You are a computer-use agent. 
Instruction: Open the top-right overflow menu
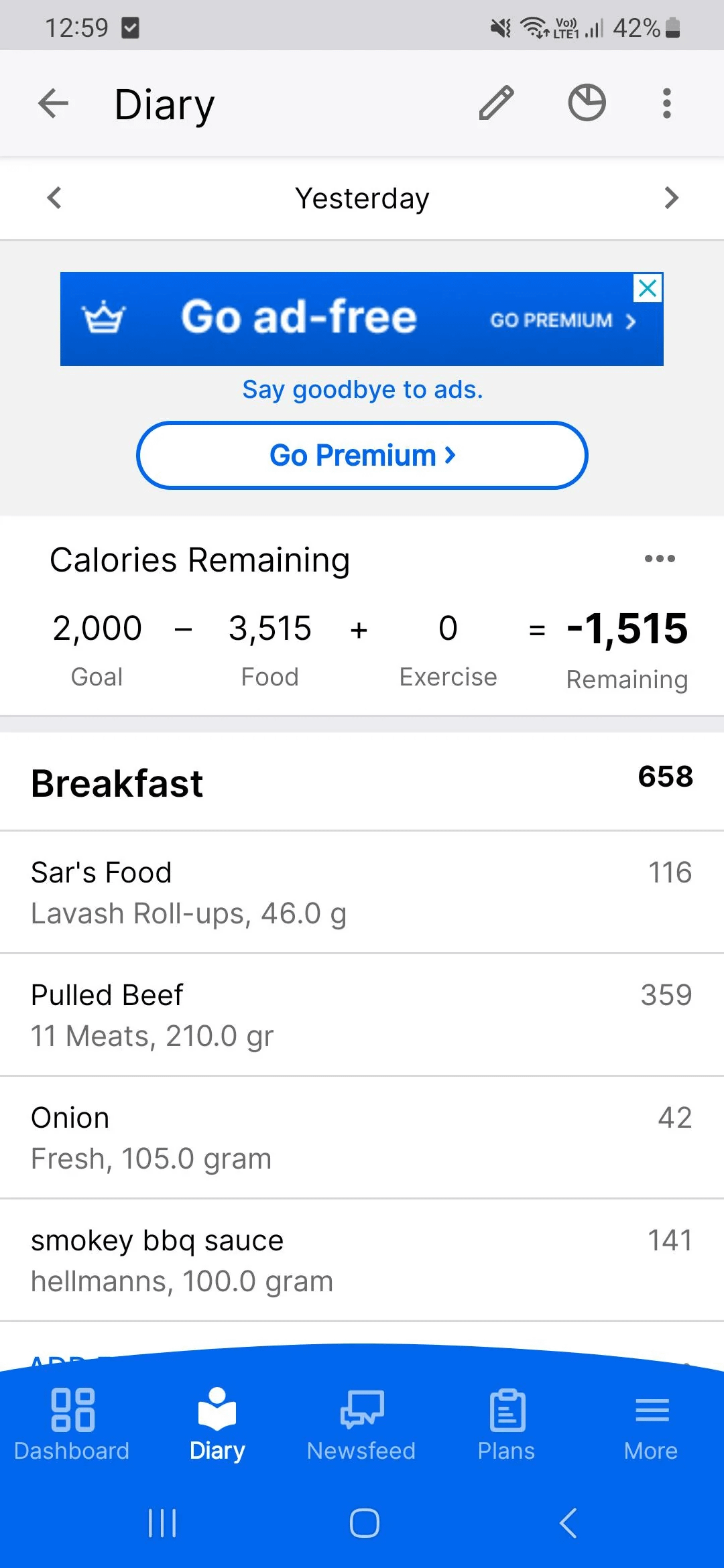tap(666, 103)
